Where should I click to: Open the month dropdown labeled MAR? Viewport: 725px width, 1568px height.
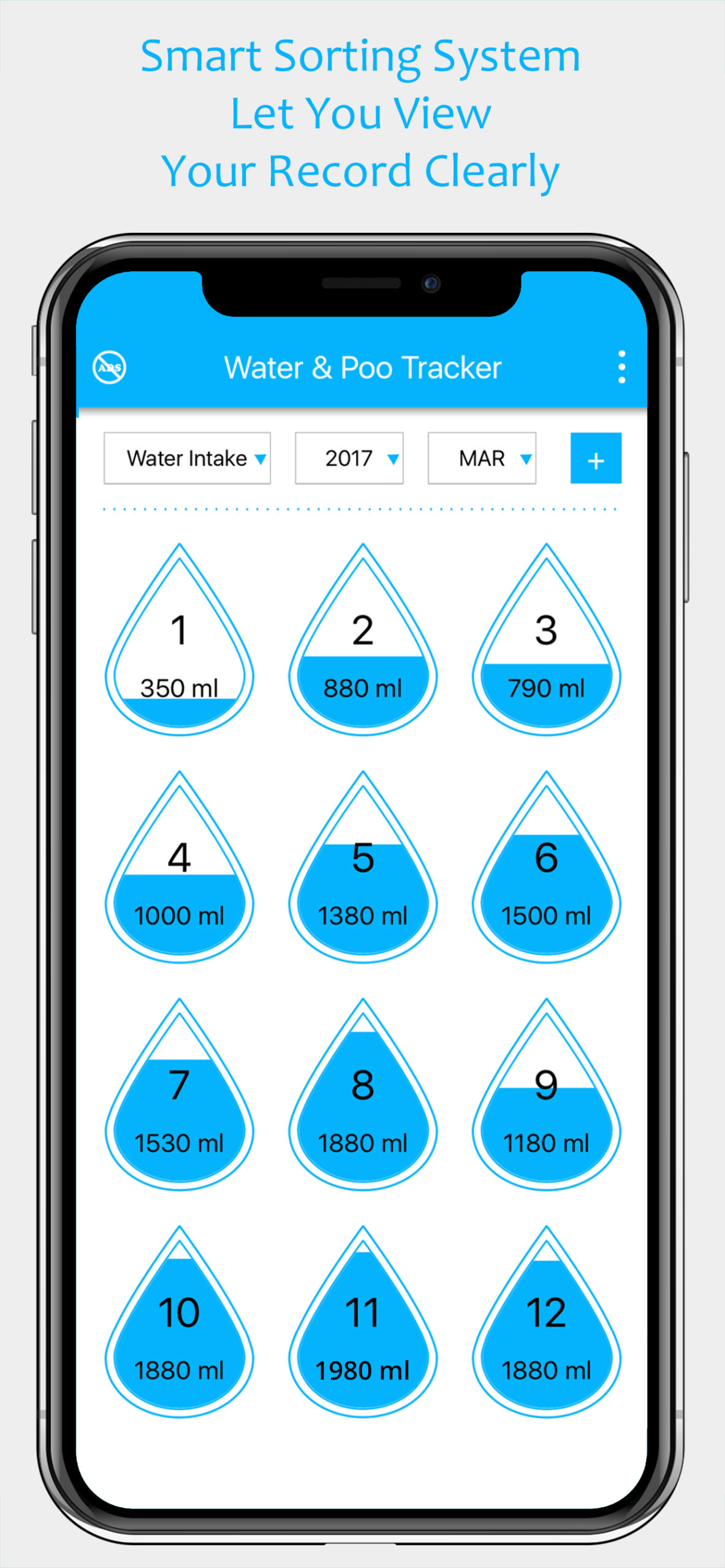point(481,458)
